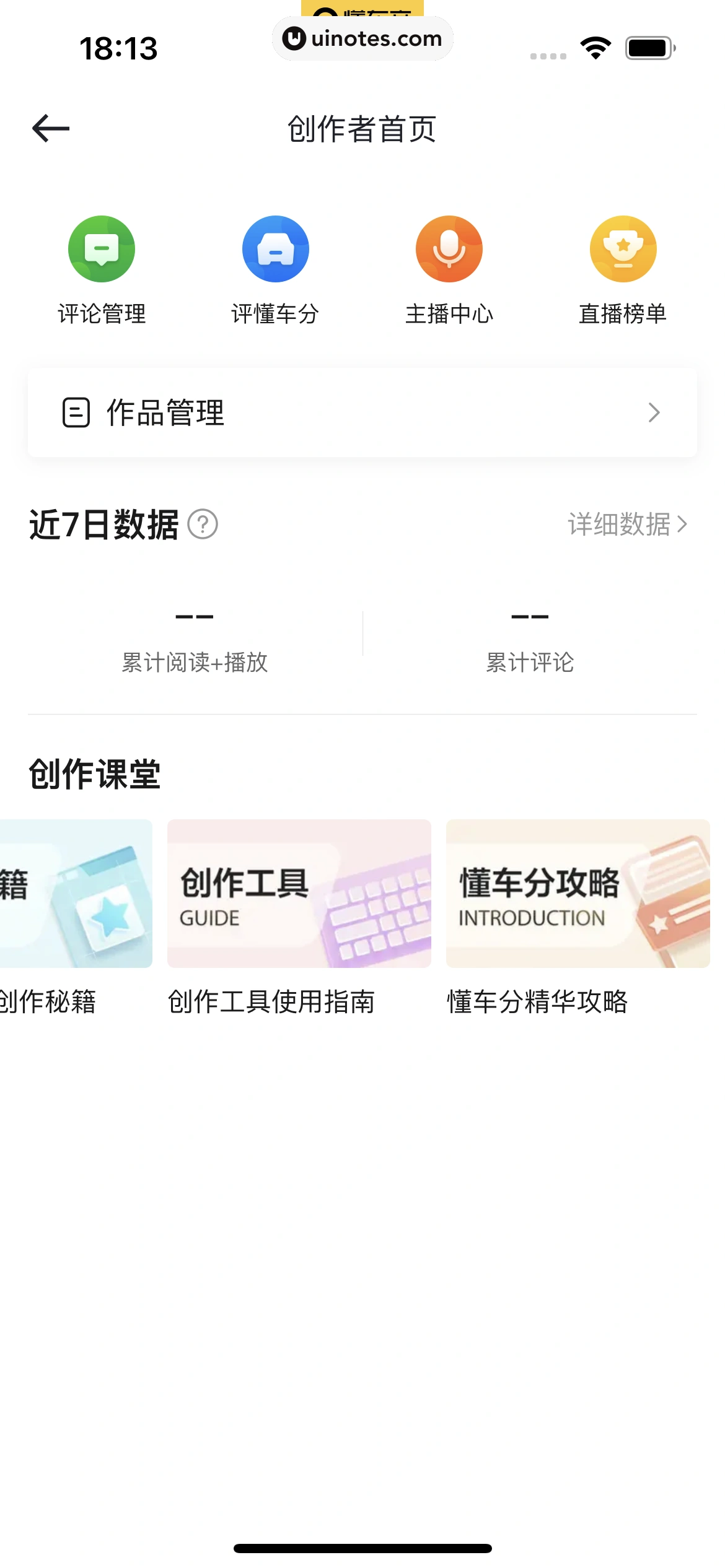This screenshot has height=1568, width=725.
Task: Expand 作品管理 via its right chevron
Action: click(x=655, y=413)
